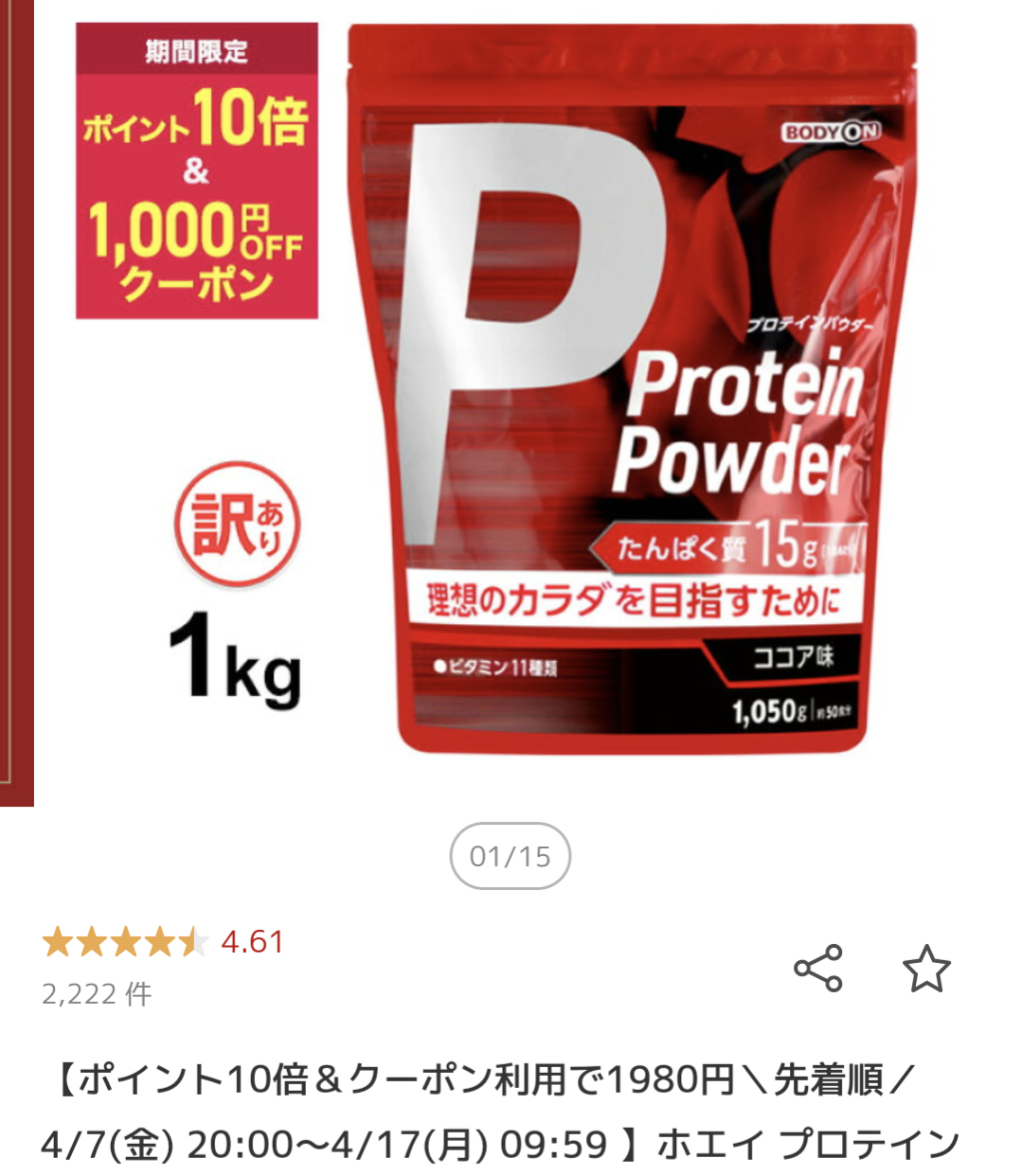Viewport: 1022px width, 1176px height.
Task: Share this protein powder product
Action: click(817, 968)
